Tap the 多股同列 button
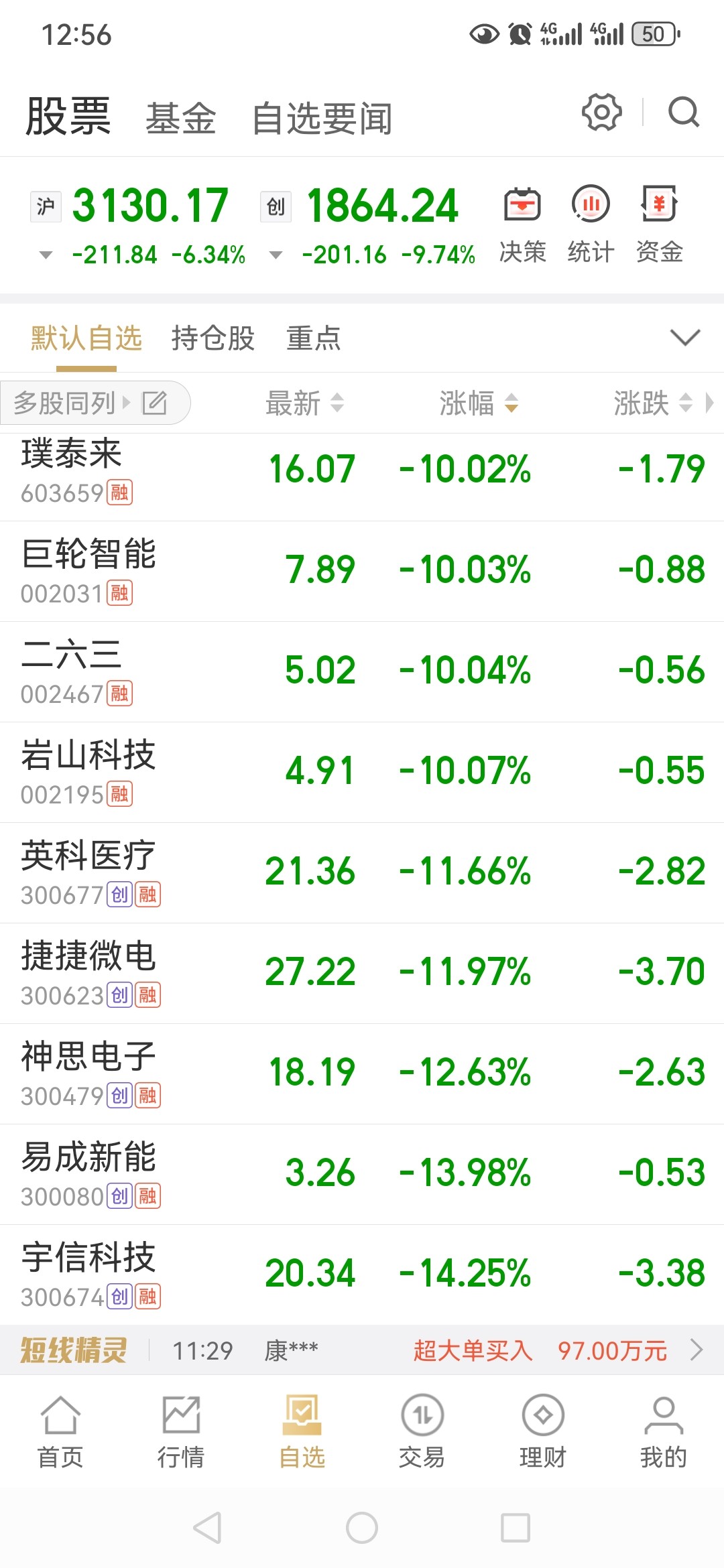This screenshot has width=724, height=1568. [x=95, y=403]
